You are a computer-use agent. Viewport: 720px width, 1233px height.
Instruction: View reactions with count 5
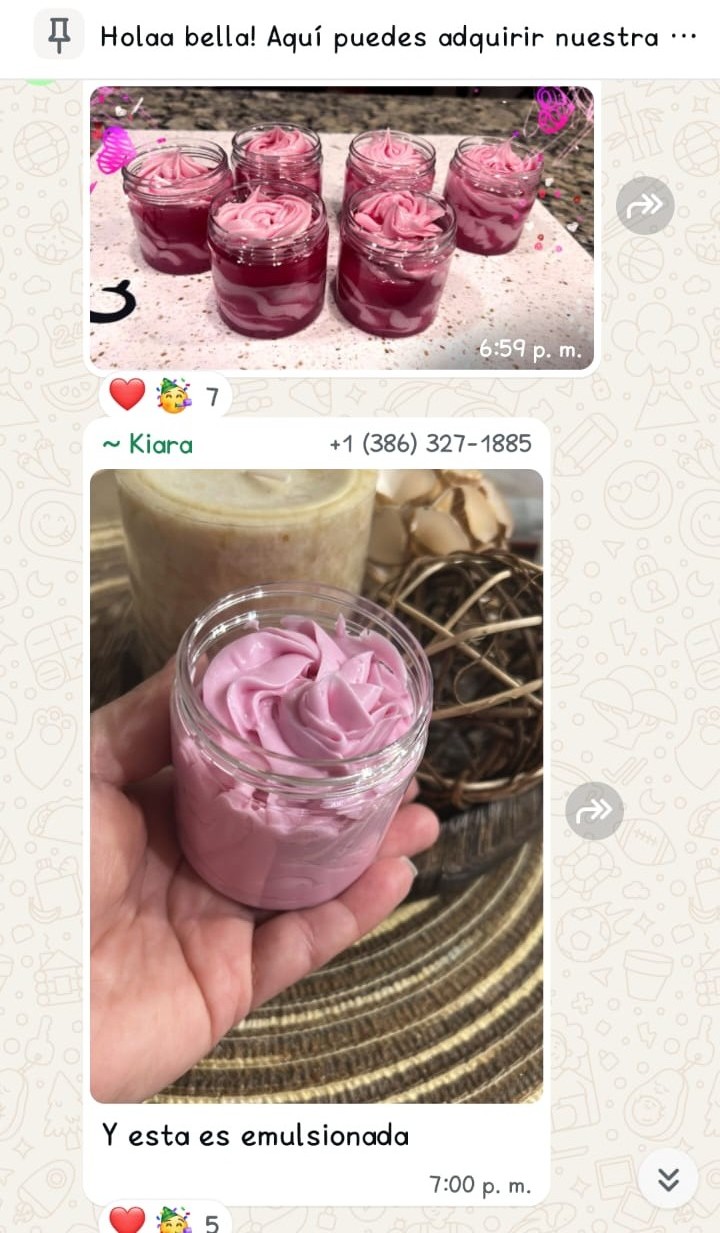pyautogui.click(x=165, y=1221)
